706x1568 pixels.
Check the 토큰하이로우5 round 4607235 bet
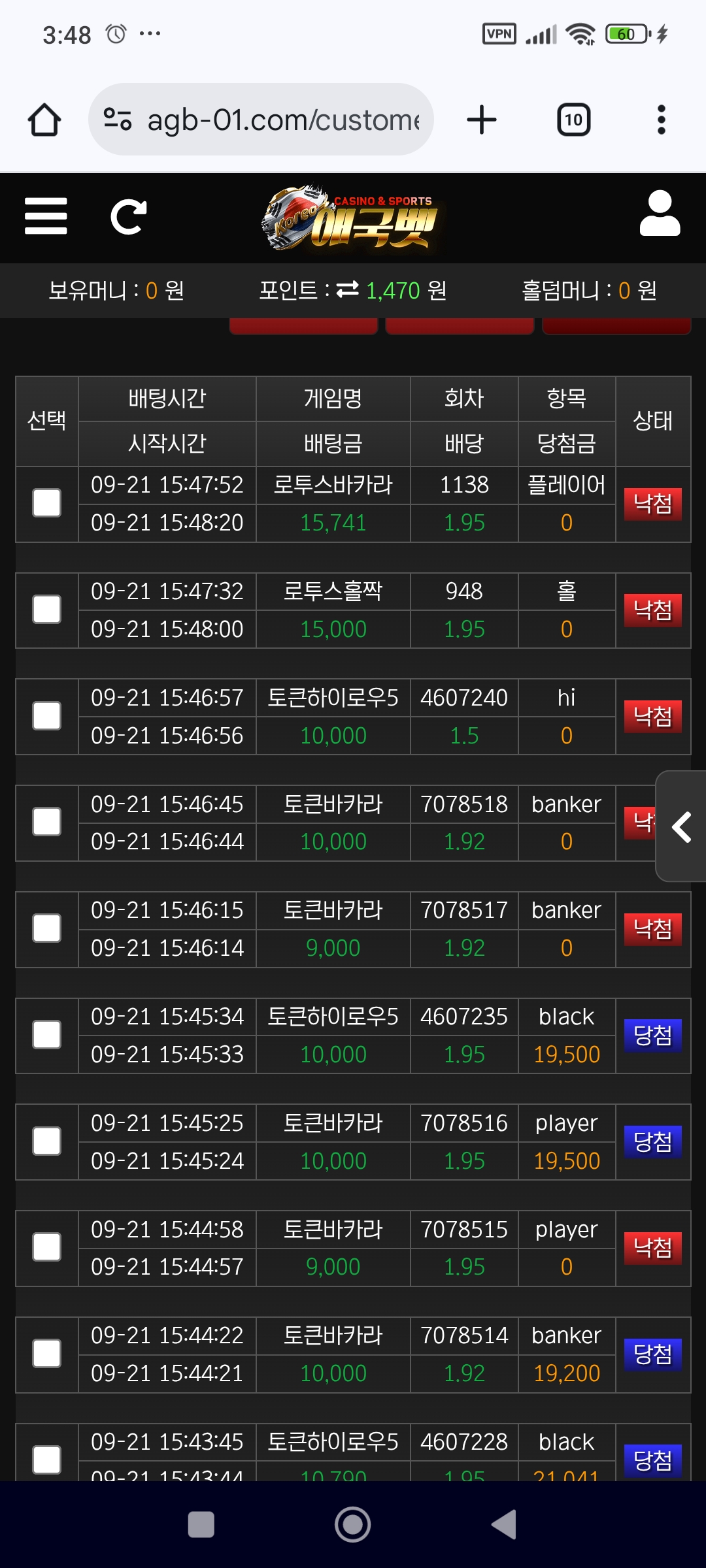47,1035
